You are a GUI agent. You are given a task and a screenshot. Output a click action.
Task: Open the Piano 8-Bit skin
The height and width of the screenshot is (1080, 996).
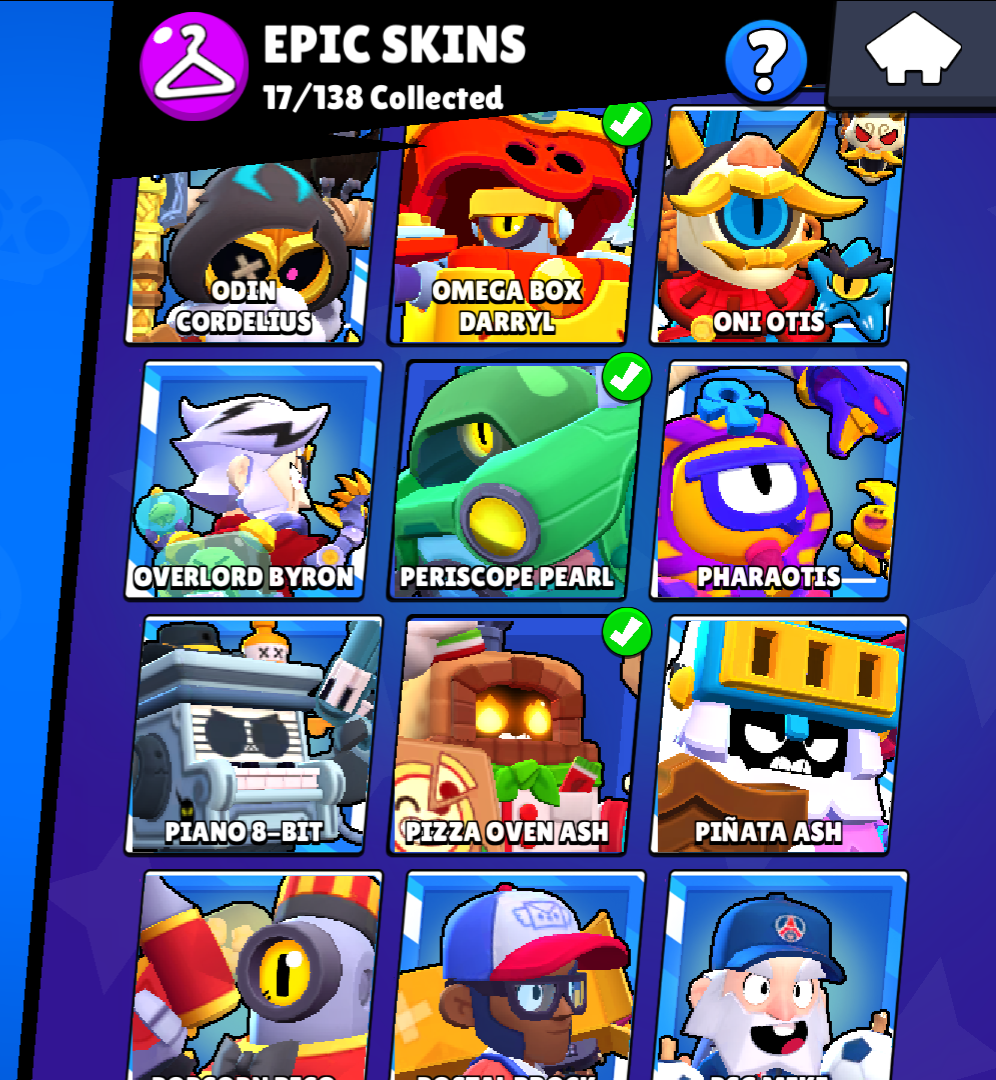point(253,735)
